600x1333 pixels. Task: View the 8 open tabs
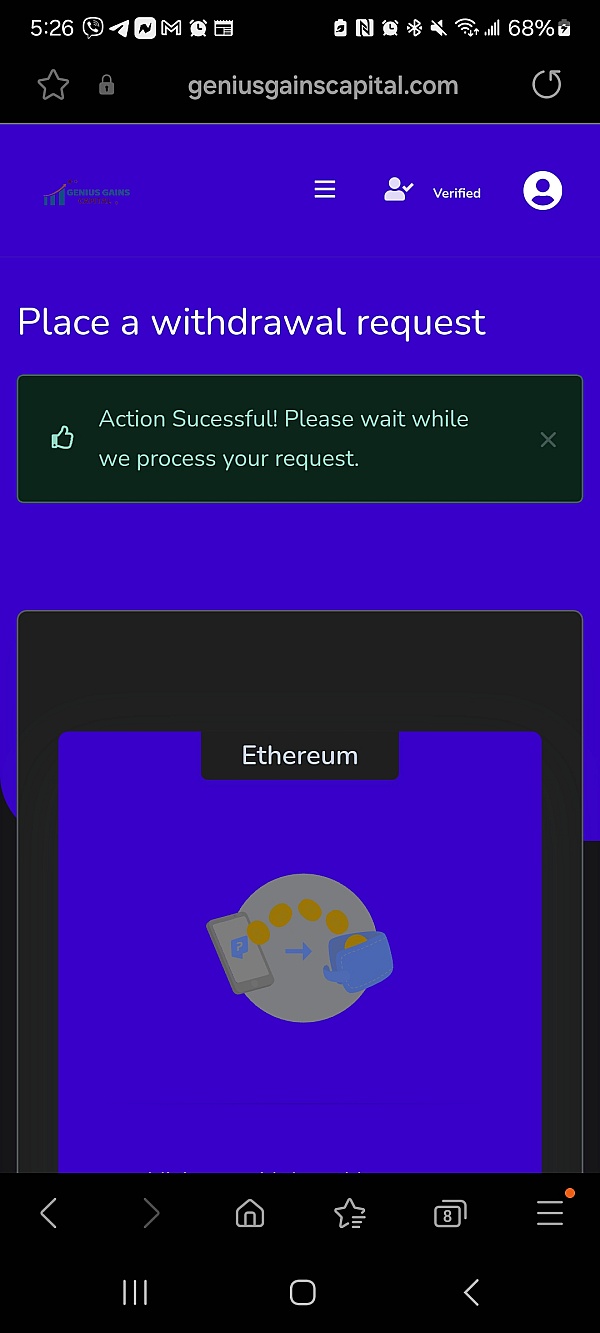tap(449, 1214)
